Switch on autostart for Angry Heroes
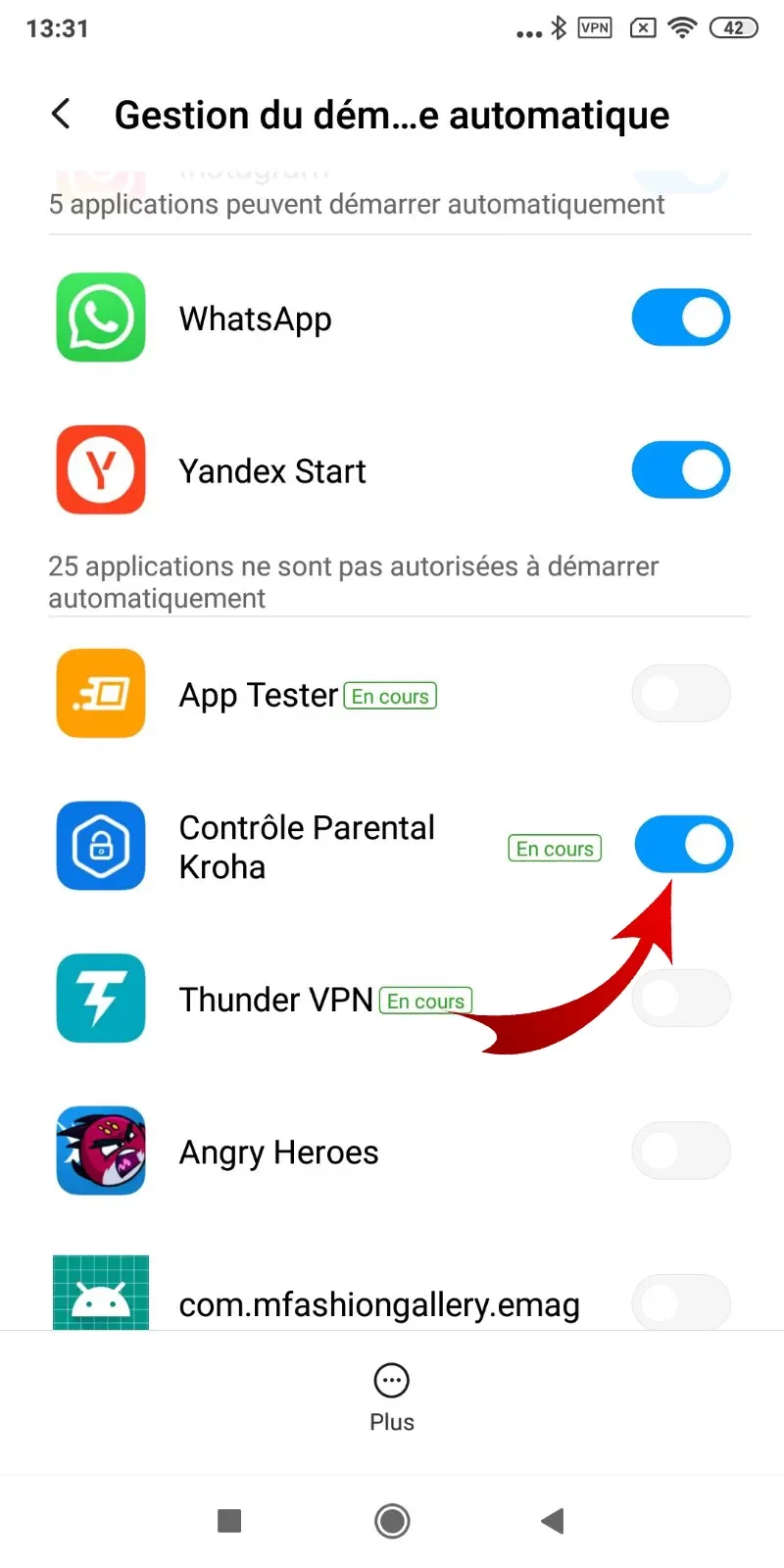Image resolution: width=784 pixels, height=1568 pixels. click(x=680, y=1151)
